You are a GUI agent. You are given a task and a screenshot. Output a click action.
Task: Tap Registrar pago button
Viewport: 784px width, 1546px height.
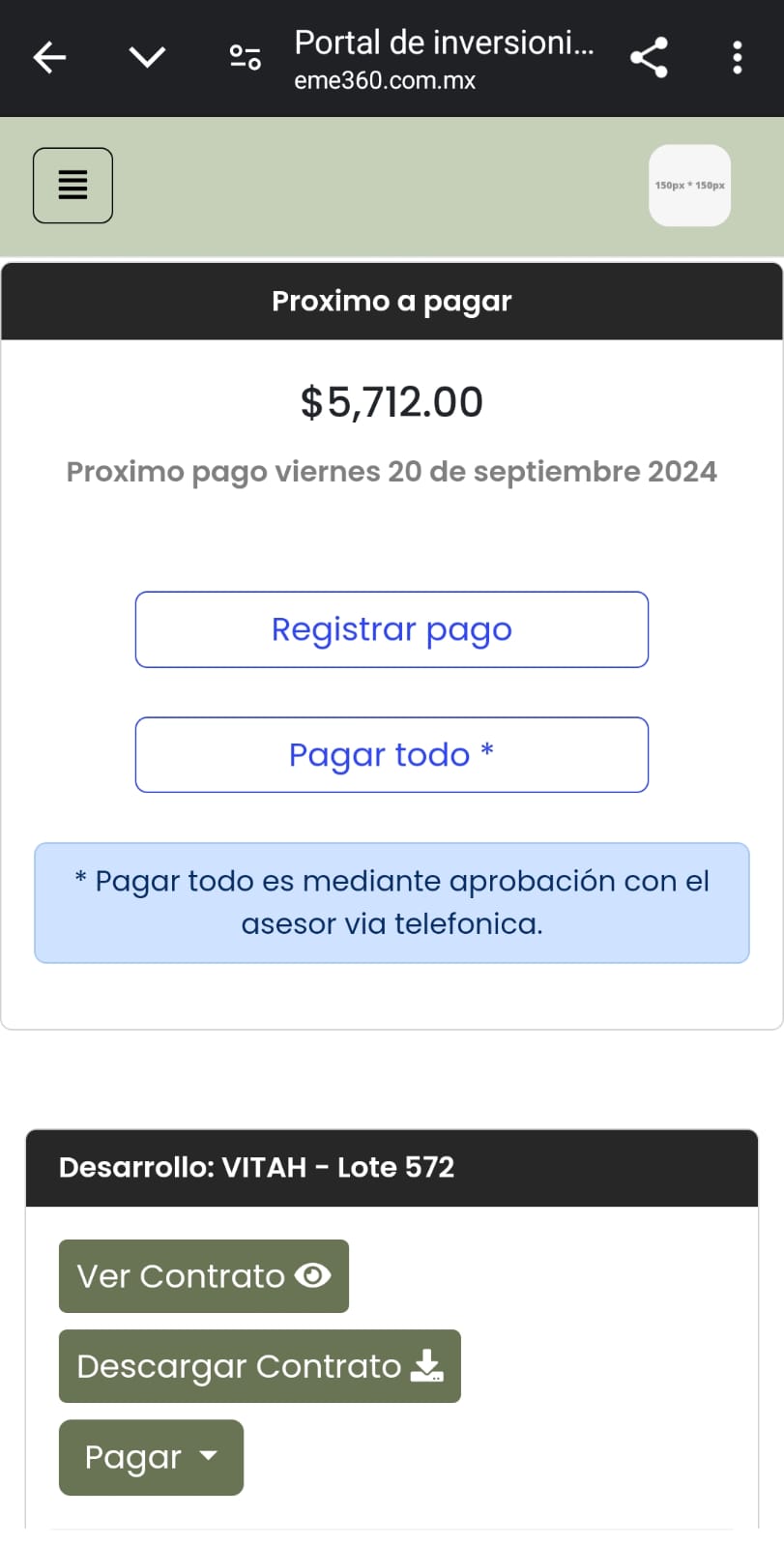click(392, 629)
